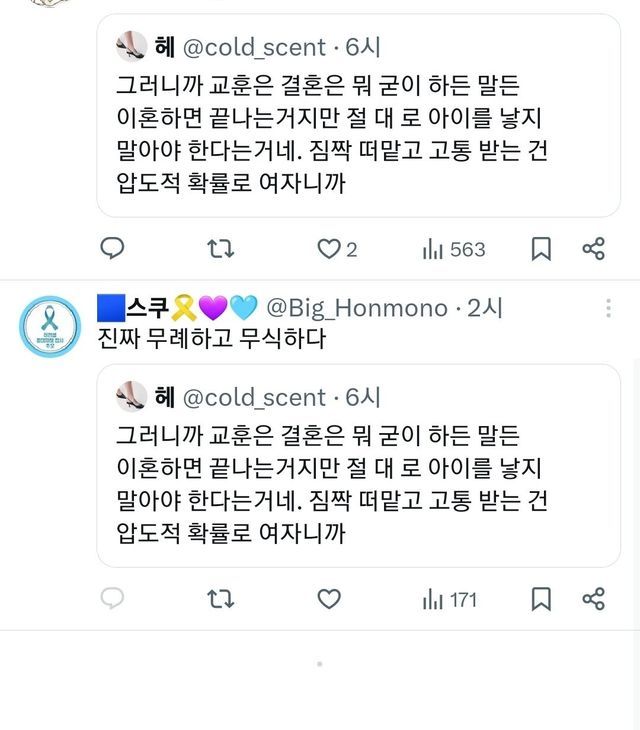Open the first quoted @cold_scent post
The width and height of the screenshot is (640, 730).
click(358, 115)
